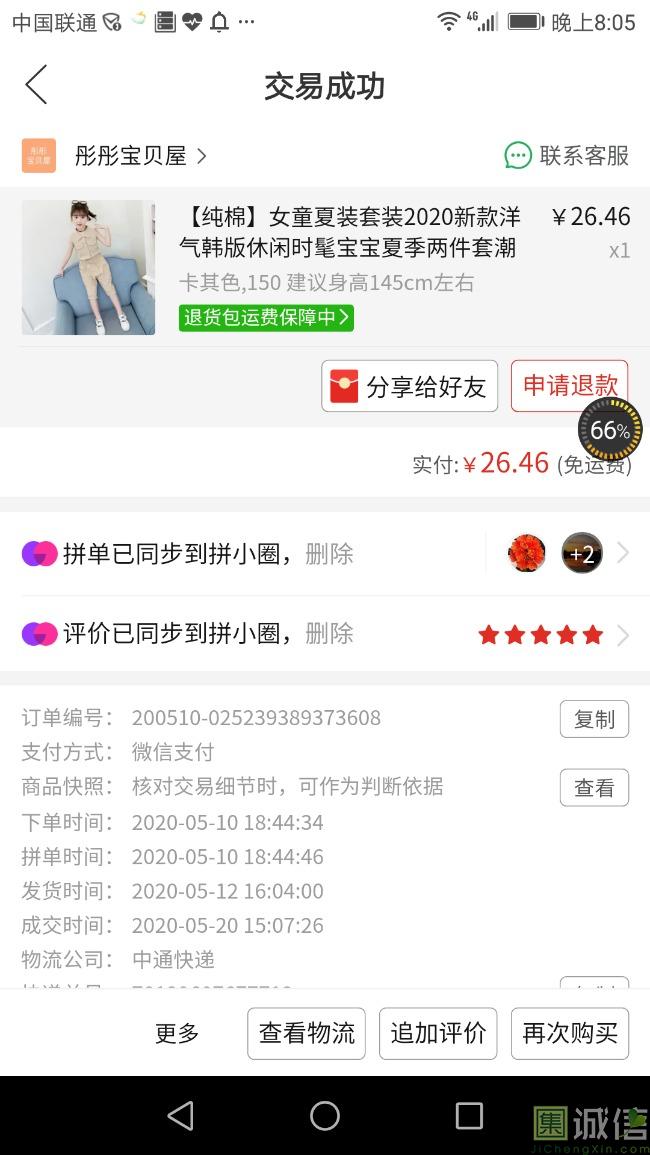Tap 查看物流 to track the shipment
Viewport: 650px width, 1155px height.
coord(306,1033)
